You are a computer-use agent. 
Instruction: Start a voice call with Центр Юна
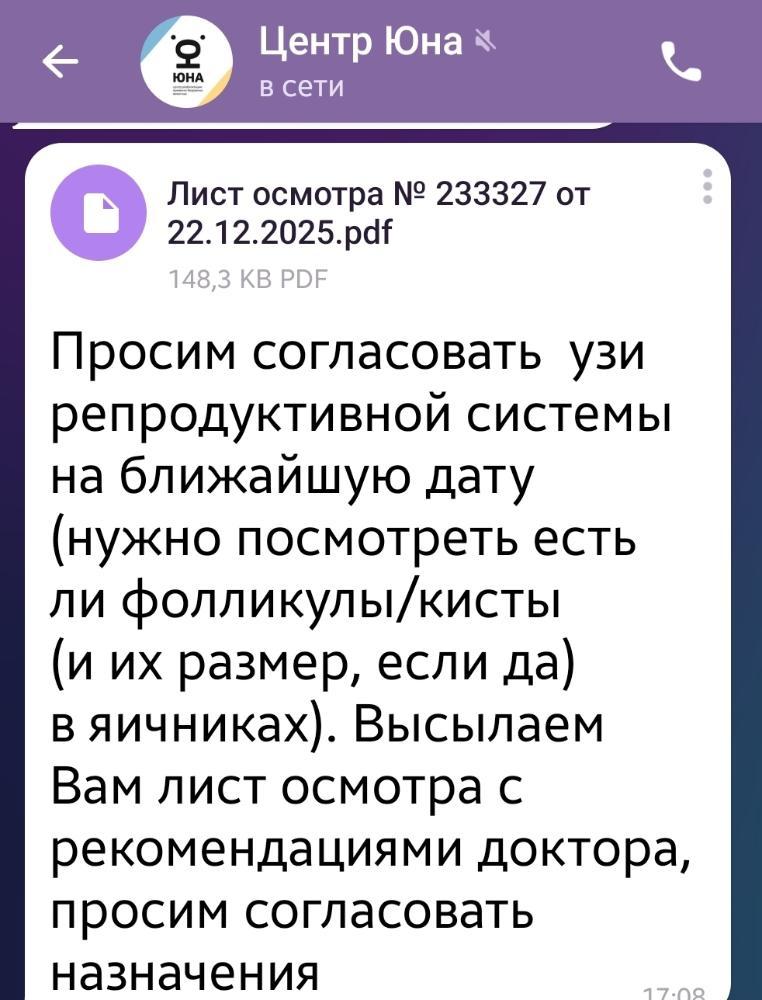point(682,64)
